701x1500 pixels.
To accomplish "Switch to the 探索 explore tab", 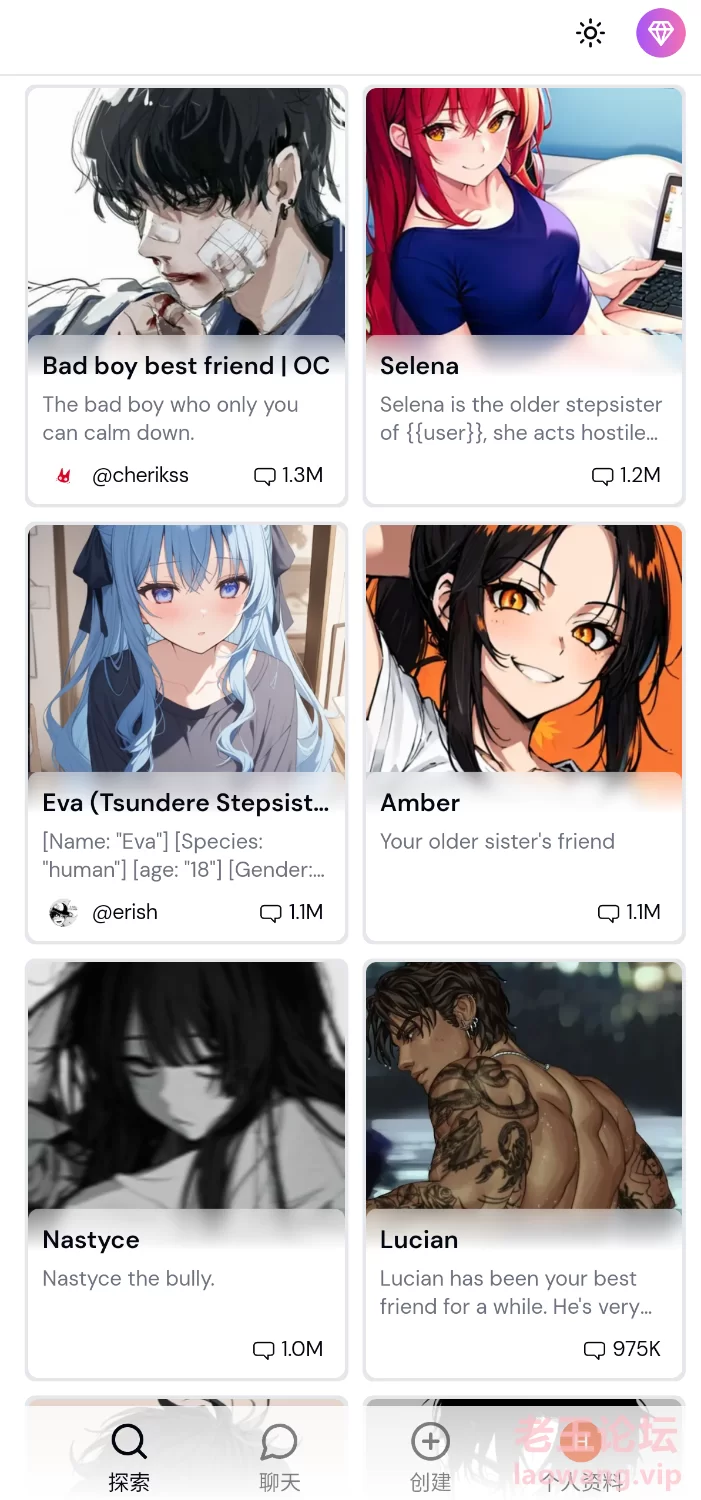I will pos(129,1458).
